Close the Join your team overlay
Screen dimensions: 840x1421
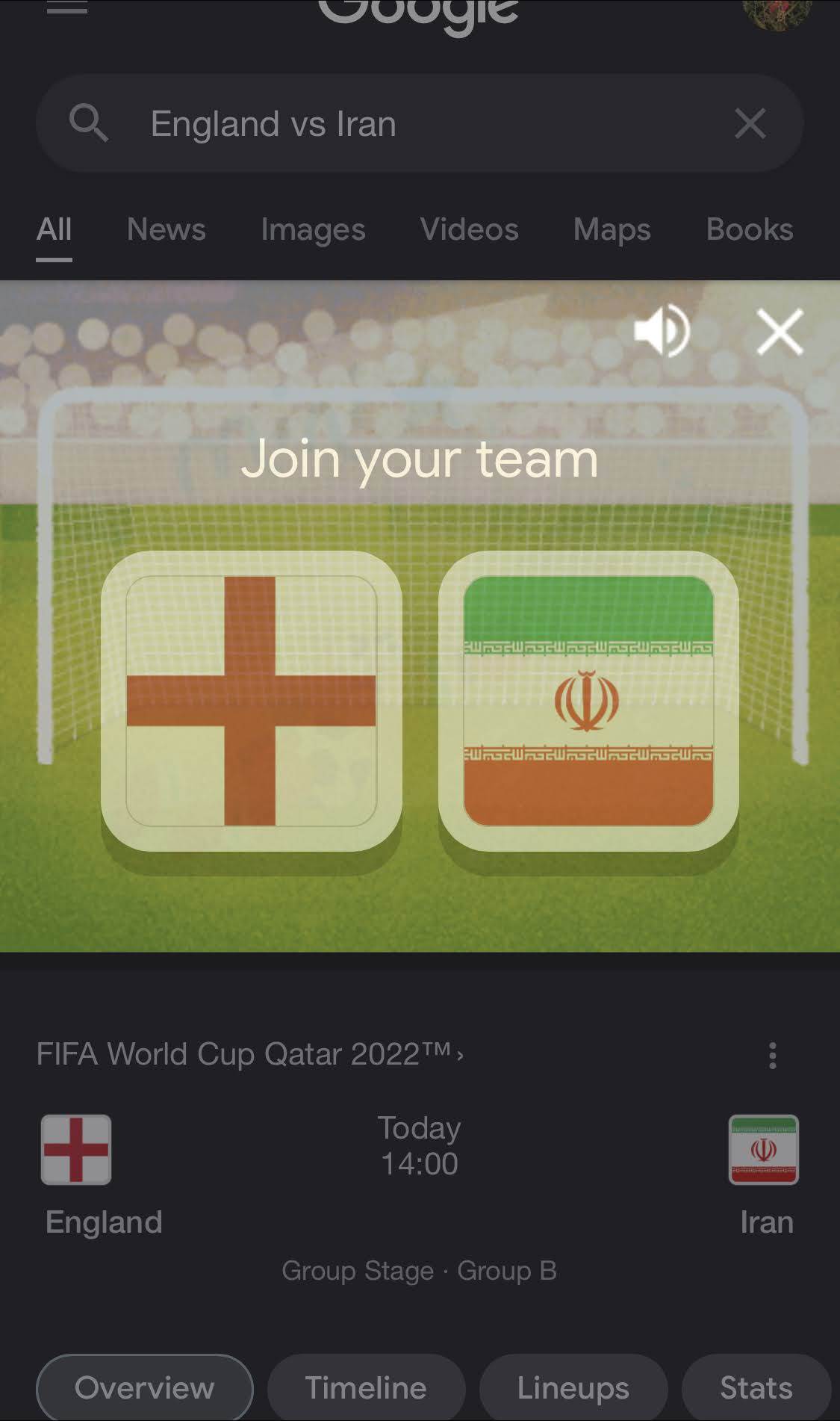click(x=781, y=331)
